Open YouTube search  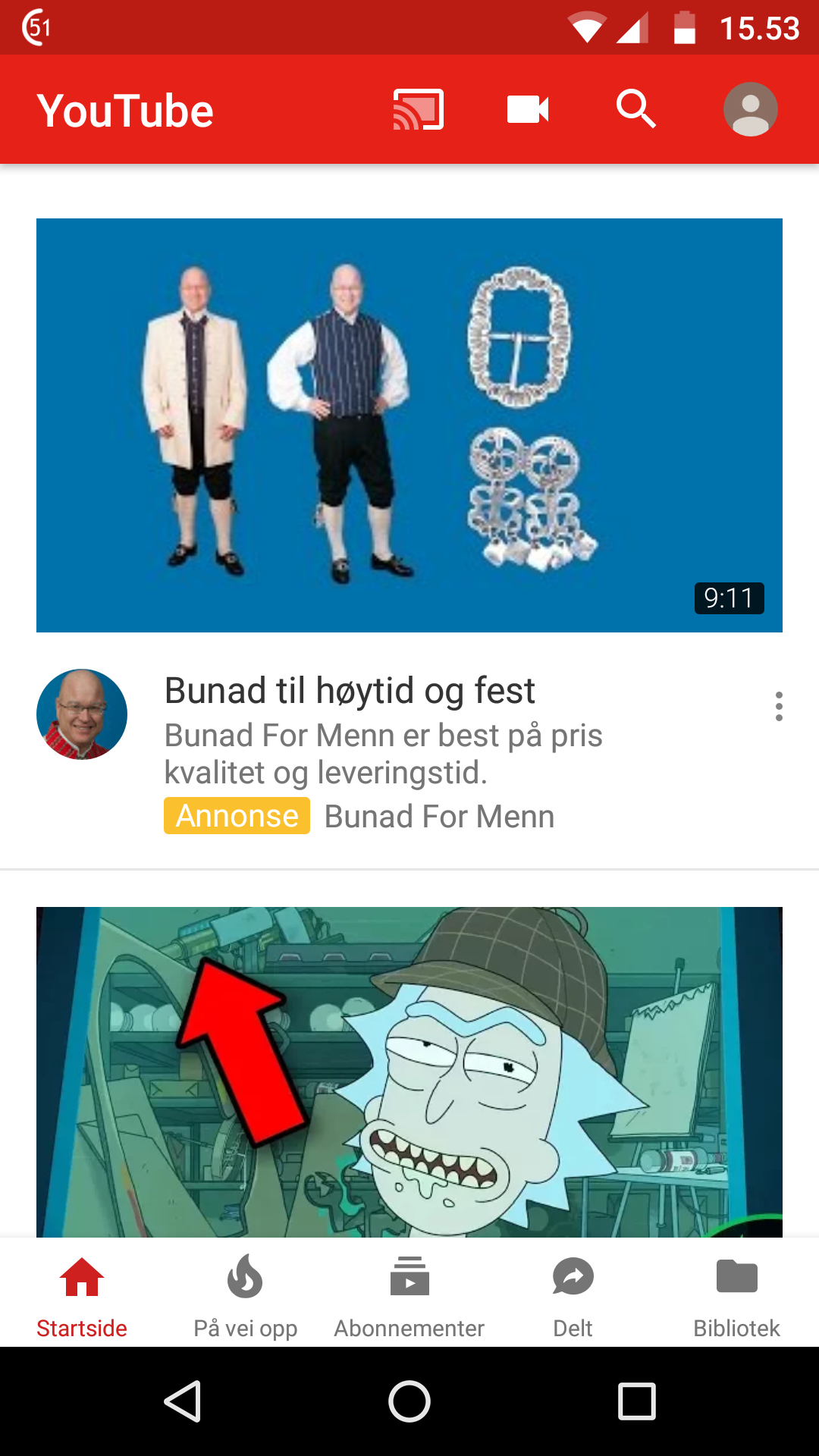635,109
